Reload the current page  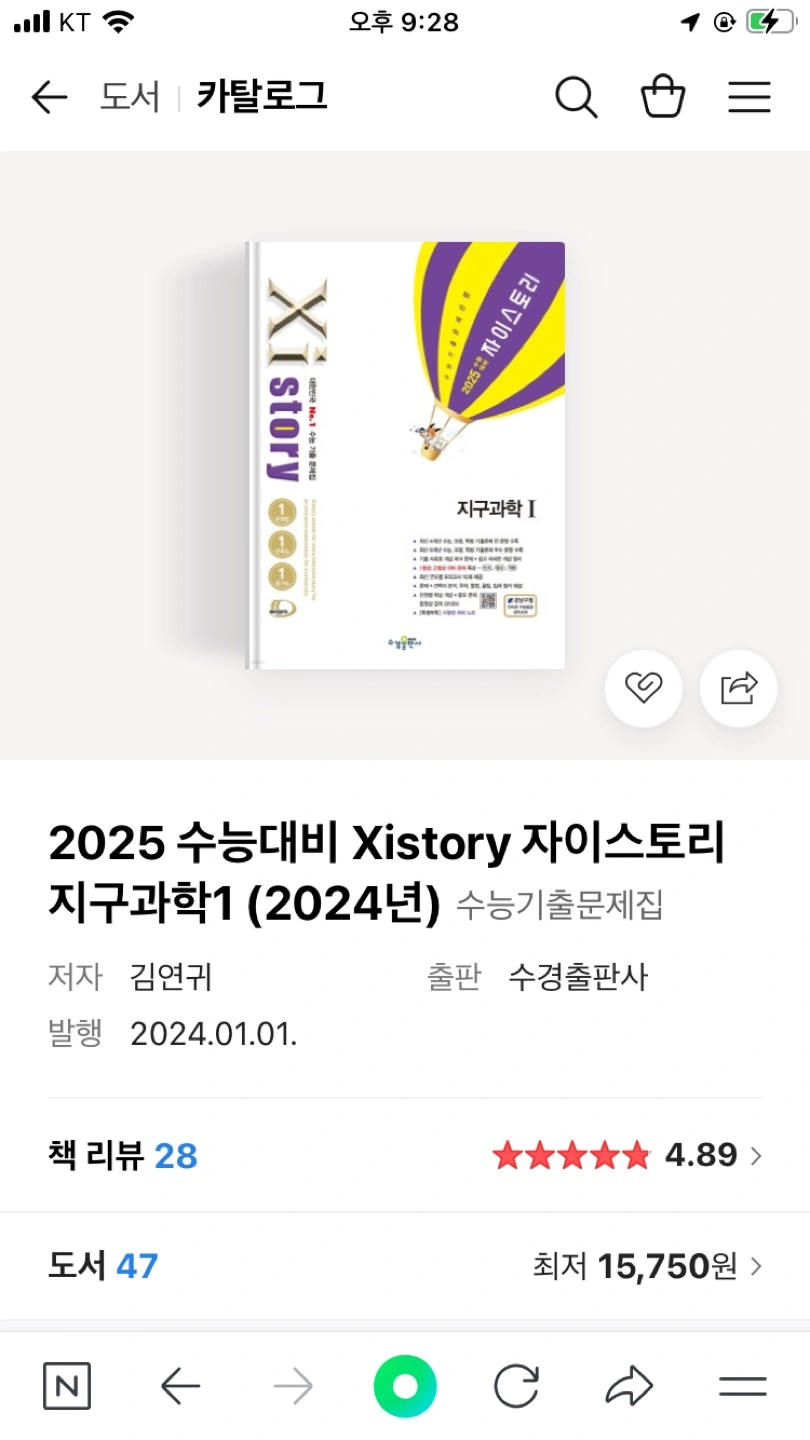coord(517,1386)
